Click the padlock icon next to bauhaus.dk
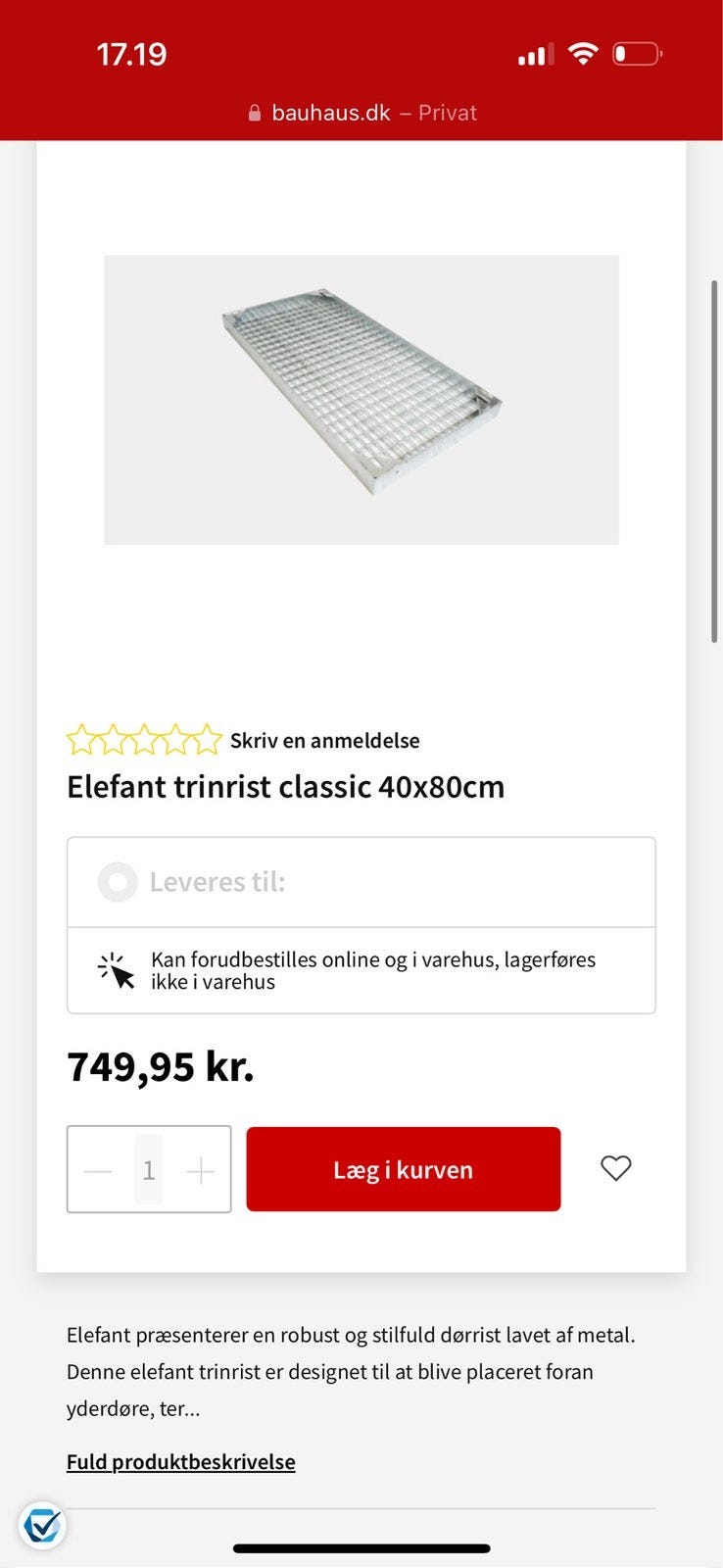The height and width of the screenshot is (1568, 723). (x=254, y=112)
